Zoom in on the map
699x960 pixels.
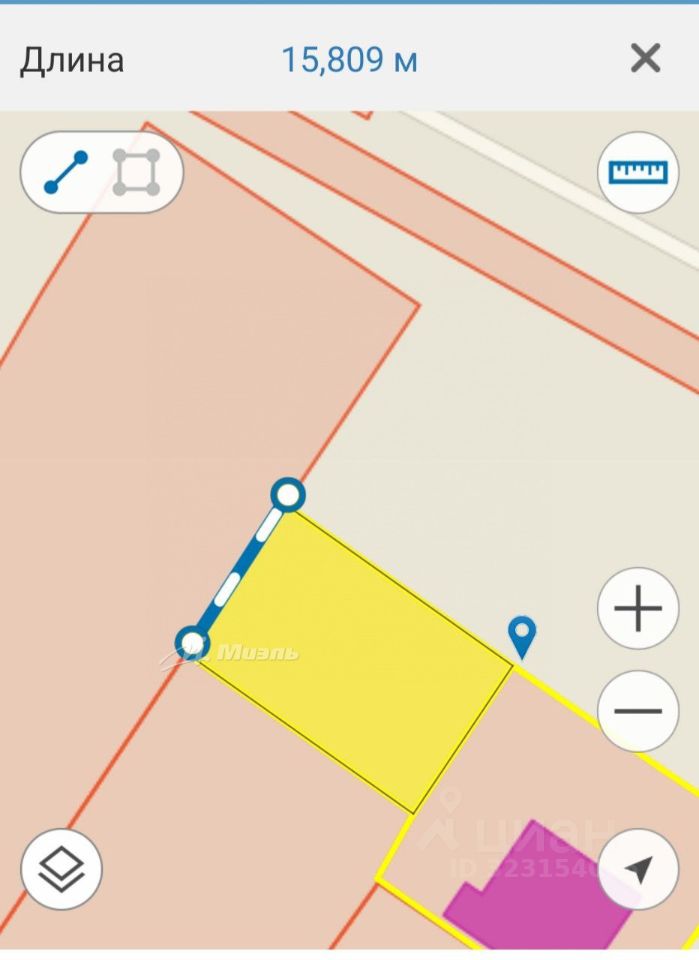pyautogui.click(x=638, y=608)
